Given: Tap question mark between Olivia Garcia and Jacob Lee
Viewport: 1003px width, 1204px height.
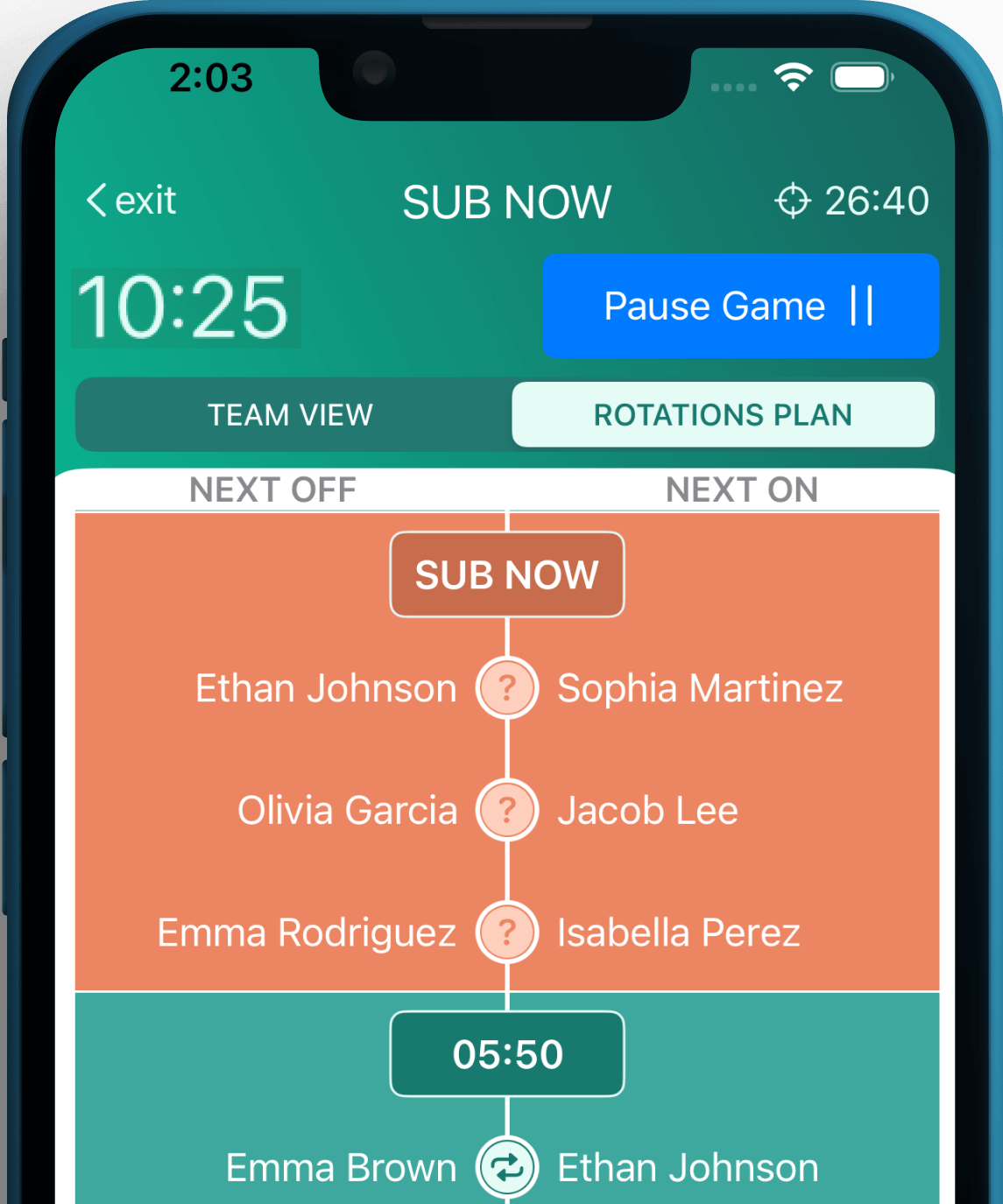Looking at the screenshot, I should (506, 810).
